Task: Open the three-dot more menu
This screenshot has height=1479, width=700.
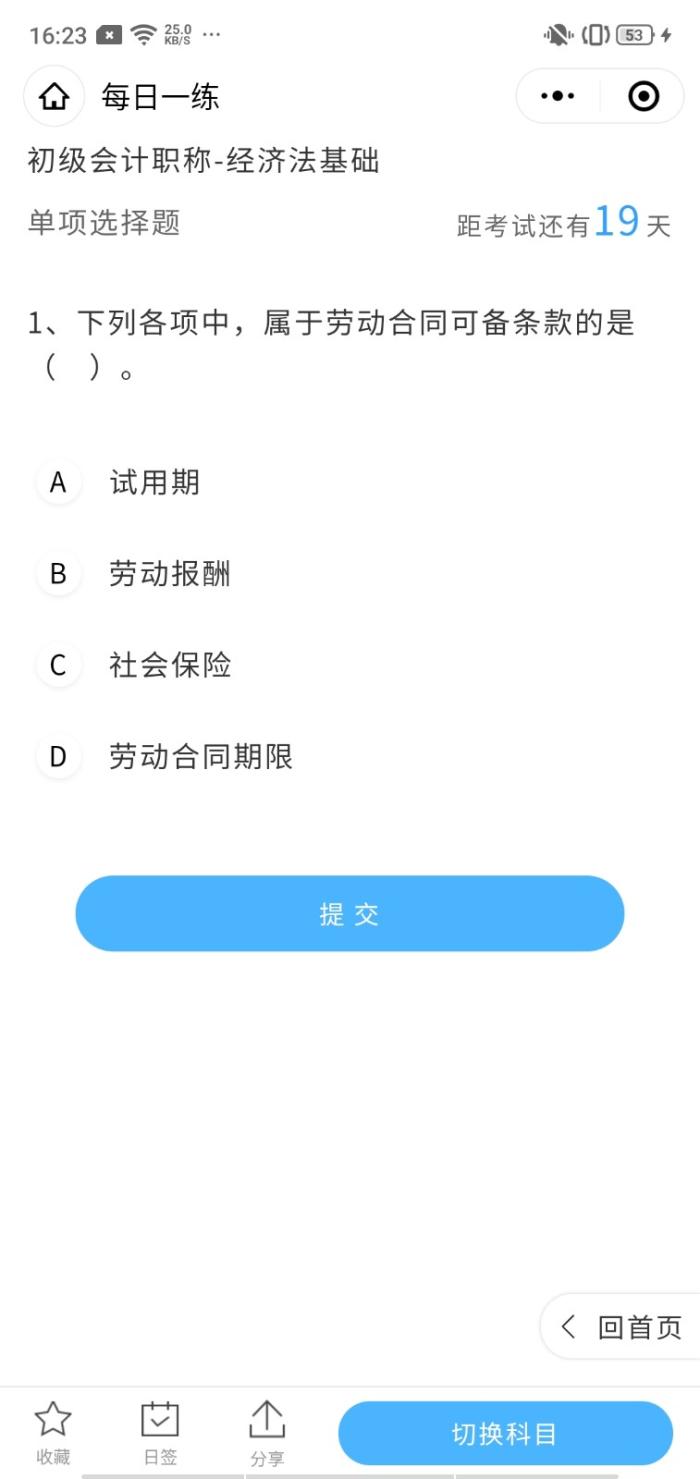Action: tap(558, 96)
